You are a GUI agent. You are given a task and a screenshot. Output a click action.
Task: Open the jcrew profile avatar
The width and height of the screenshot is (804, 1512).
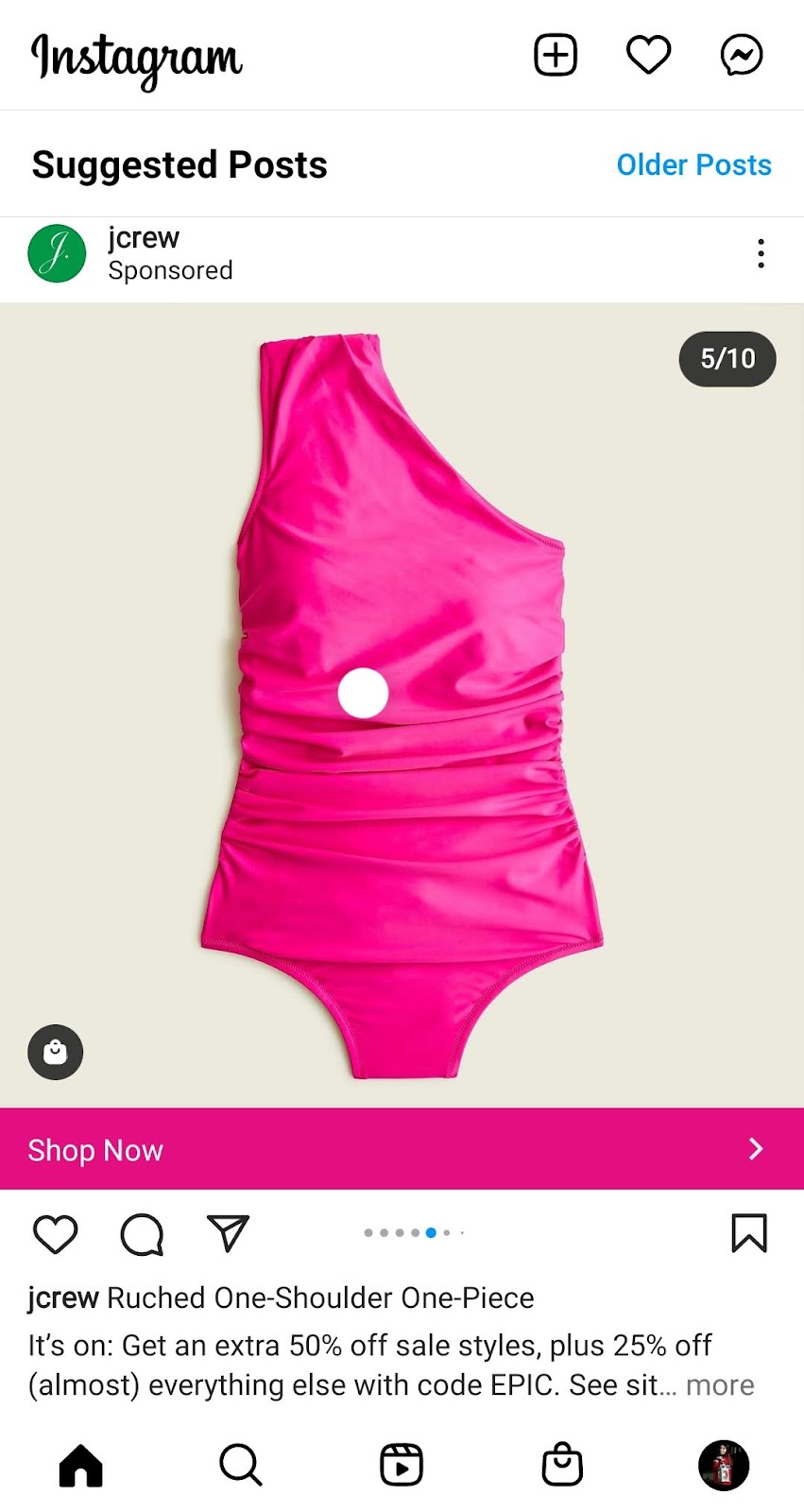[57, 253]
